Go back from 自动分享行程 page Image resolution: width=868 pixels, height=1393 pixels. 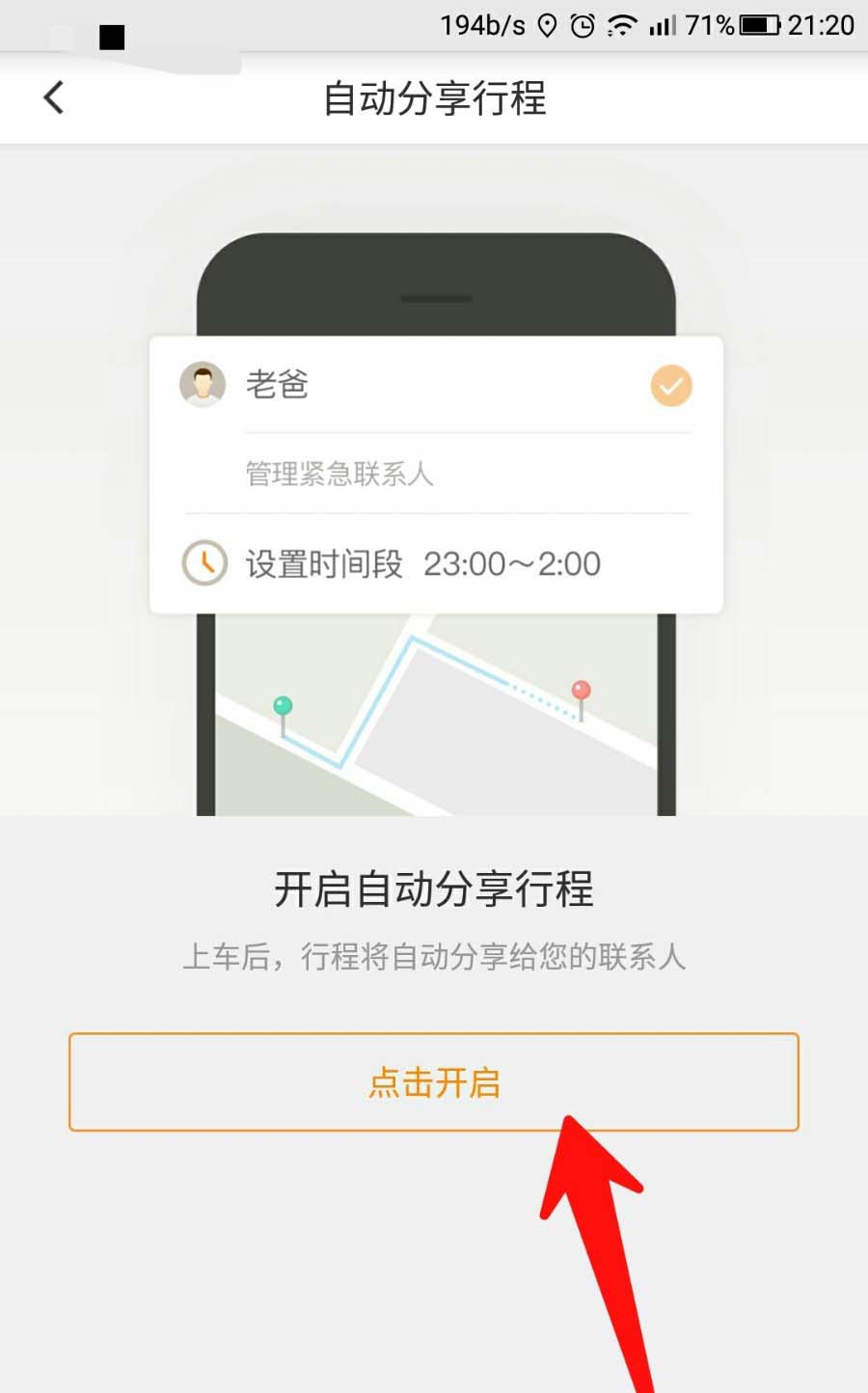point(54,97)
